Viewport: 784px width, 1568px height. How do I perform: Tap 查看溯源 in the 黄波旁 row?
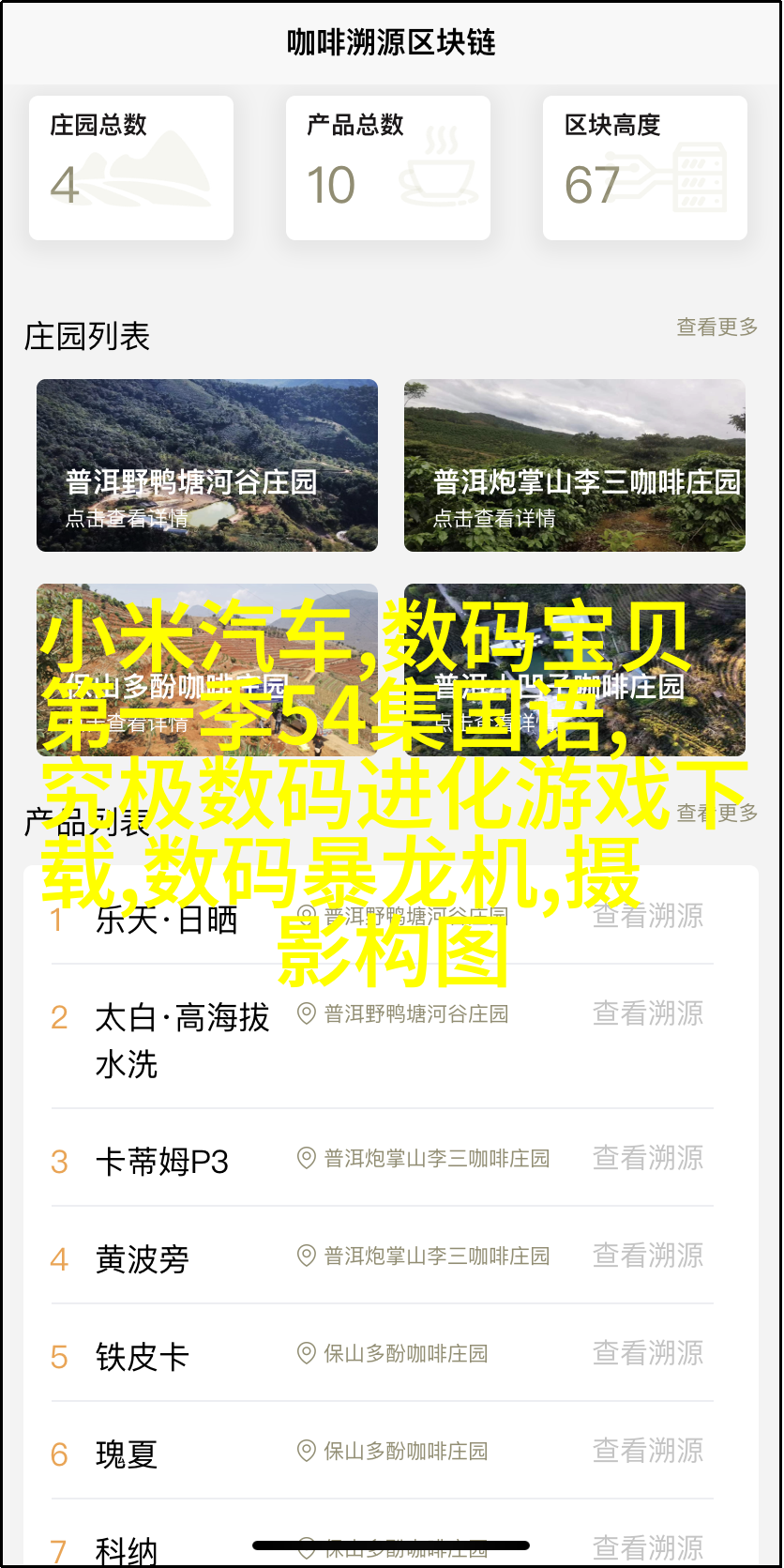(x=647, y=1256)
